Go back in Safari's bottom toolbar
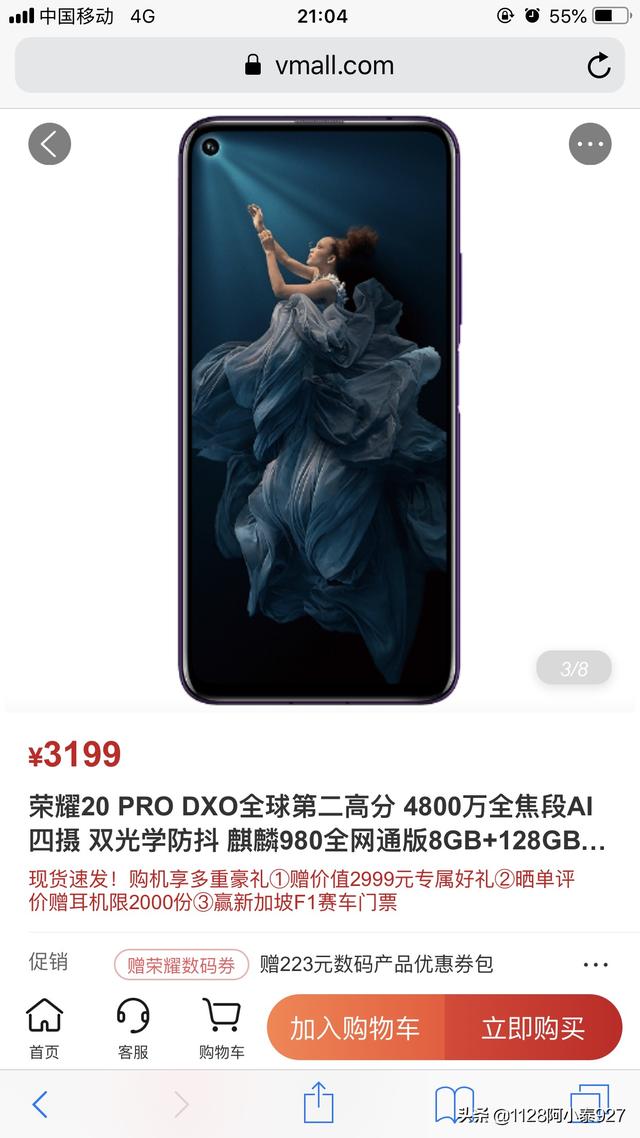The image size is (640, 1138). [x=40, y=1104]
